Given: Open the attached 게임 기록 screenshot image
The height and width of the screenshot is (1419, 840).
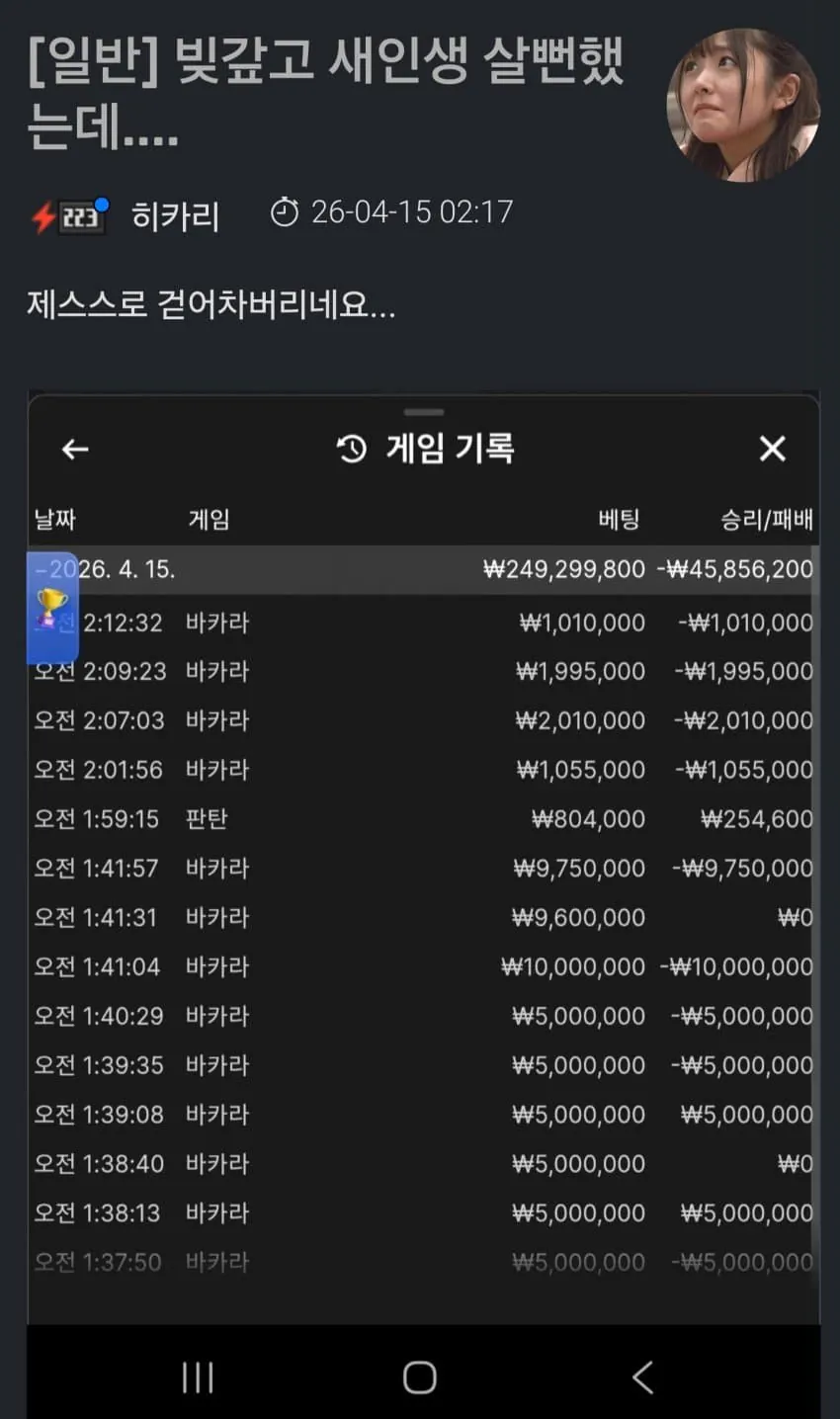Looking at the screenshot, I should (423, 850).
